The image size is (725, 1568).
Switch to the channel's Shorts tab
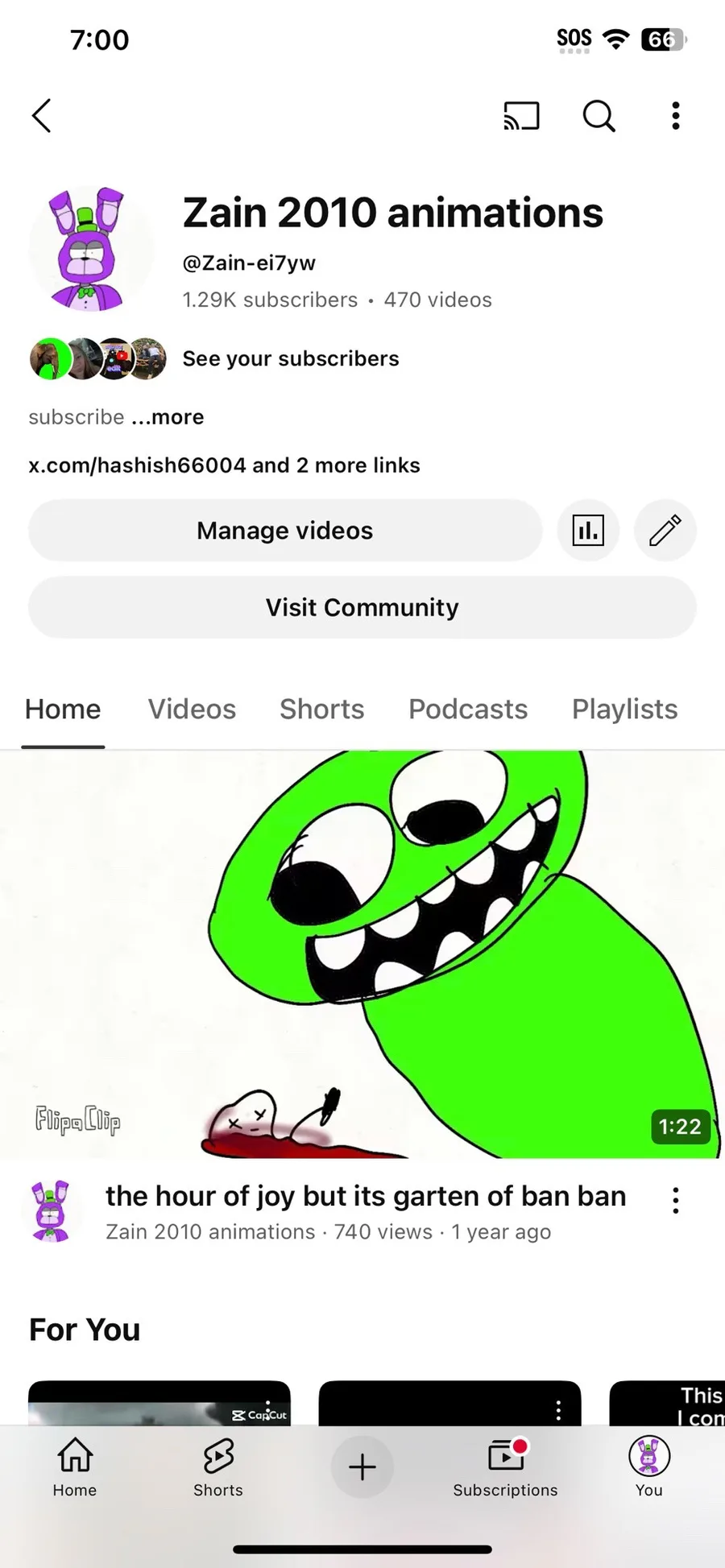pyautogui.click(x=321, y=709)
